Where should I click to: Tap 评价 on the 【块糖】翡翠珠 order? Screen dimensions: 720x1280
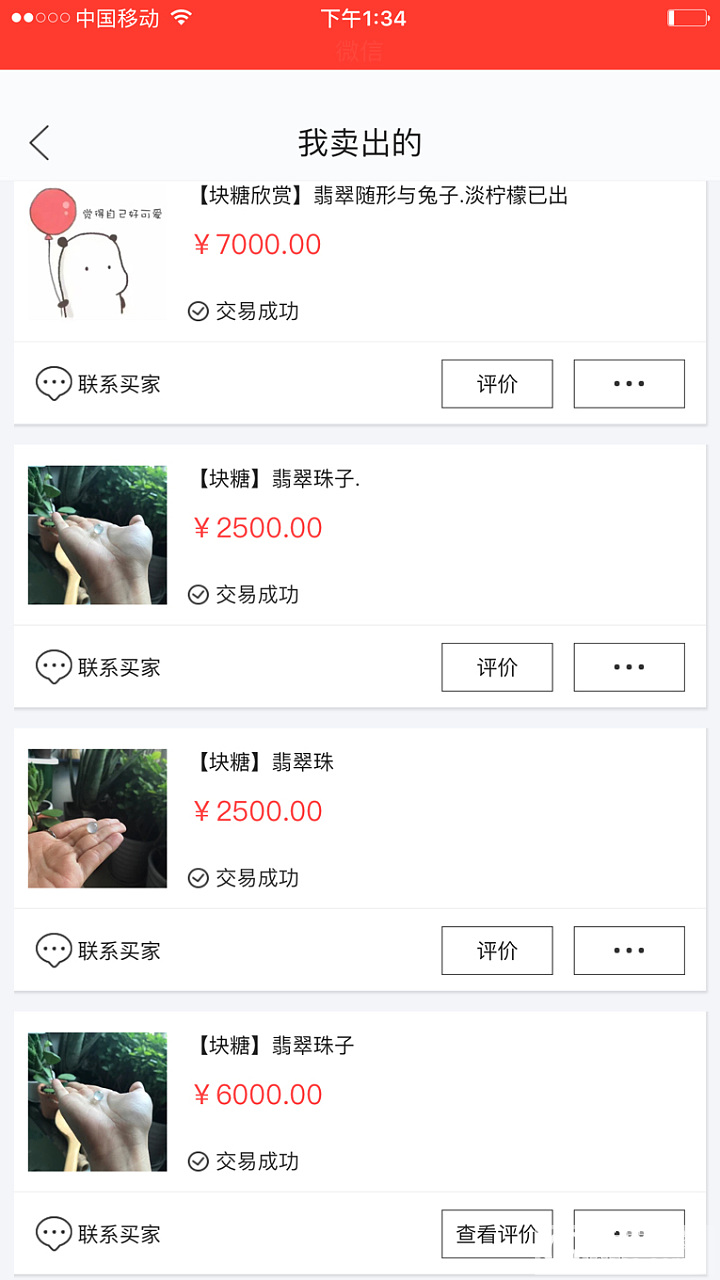[497, 950]
